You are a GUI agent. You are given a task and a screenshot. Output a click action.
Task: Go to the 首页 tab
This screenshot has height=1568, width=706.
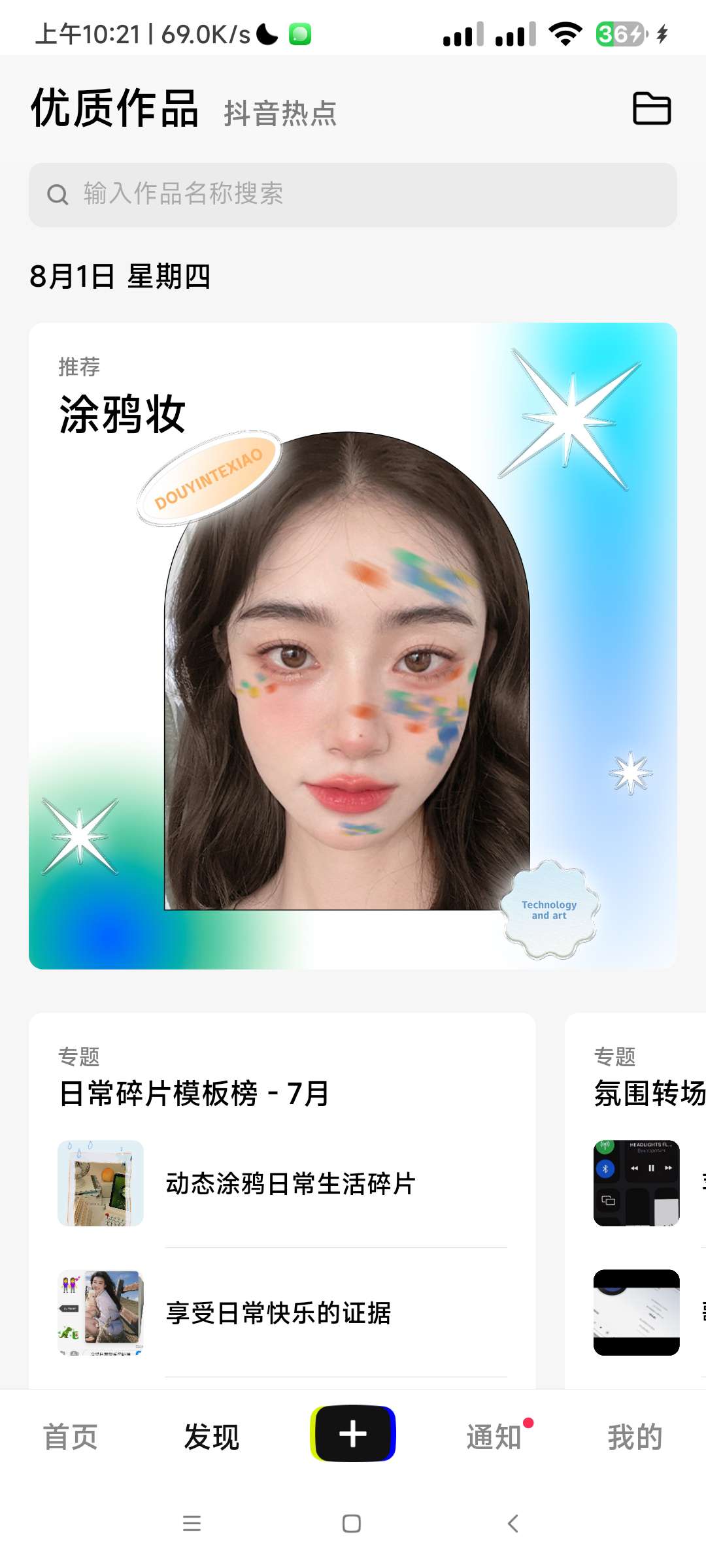(71, 1437)
